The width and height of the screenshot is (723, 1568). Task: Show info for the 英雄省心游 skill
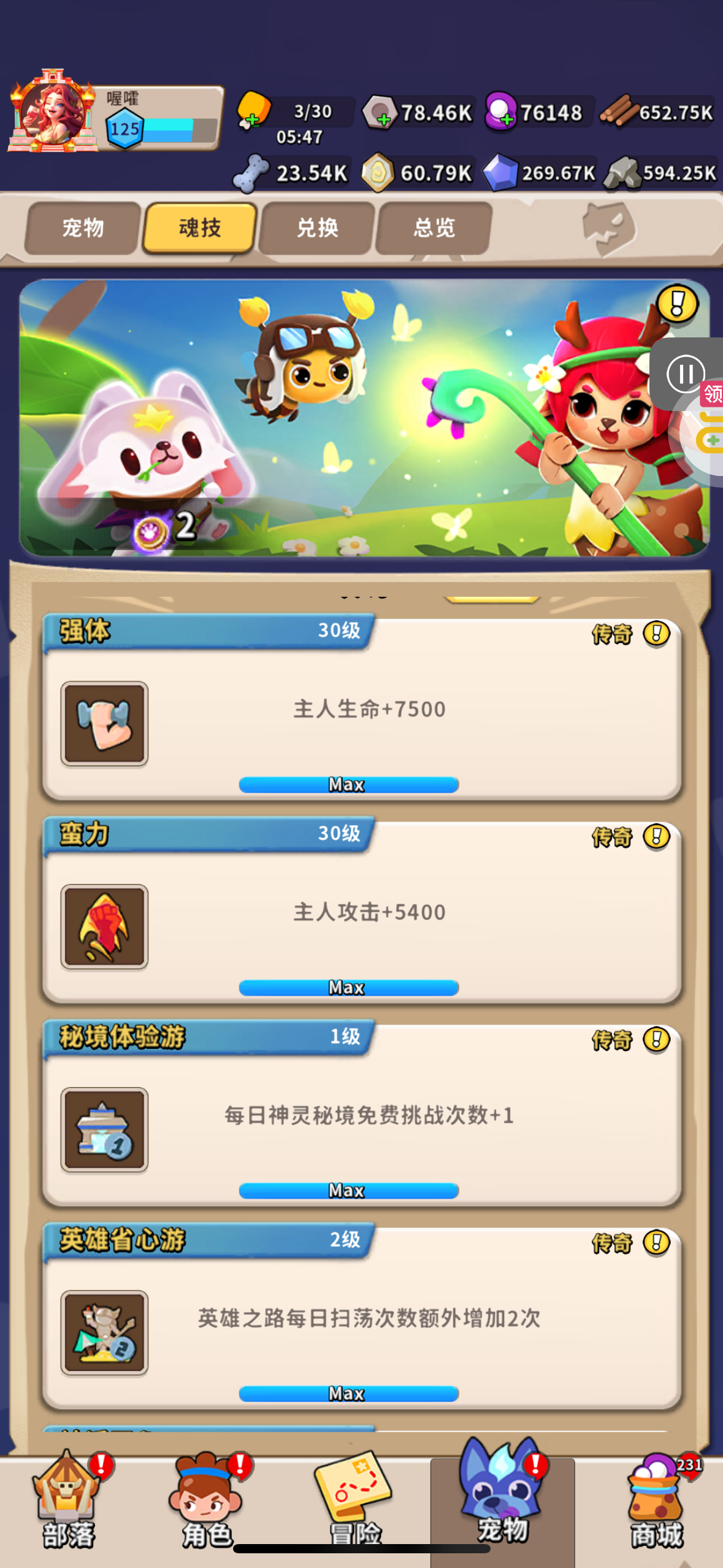pyautogui.click(x=656, y=1242)
